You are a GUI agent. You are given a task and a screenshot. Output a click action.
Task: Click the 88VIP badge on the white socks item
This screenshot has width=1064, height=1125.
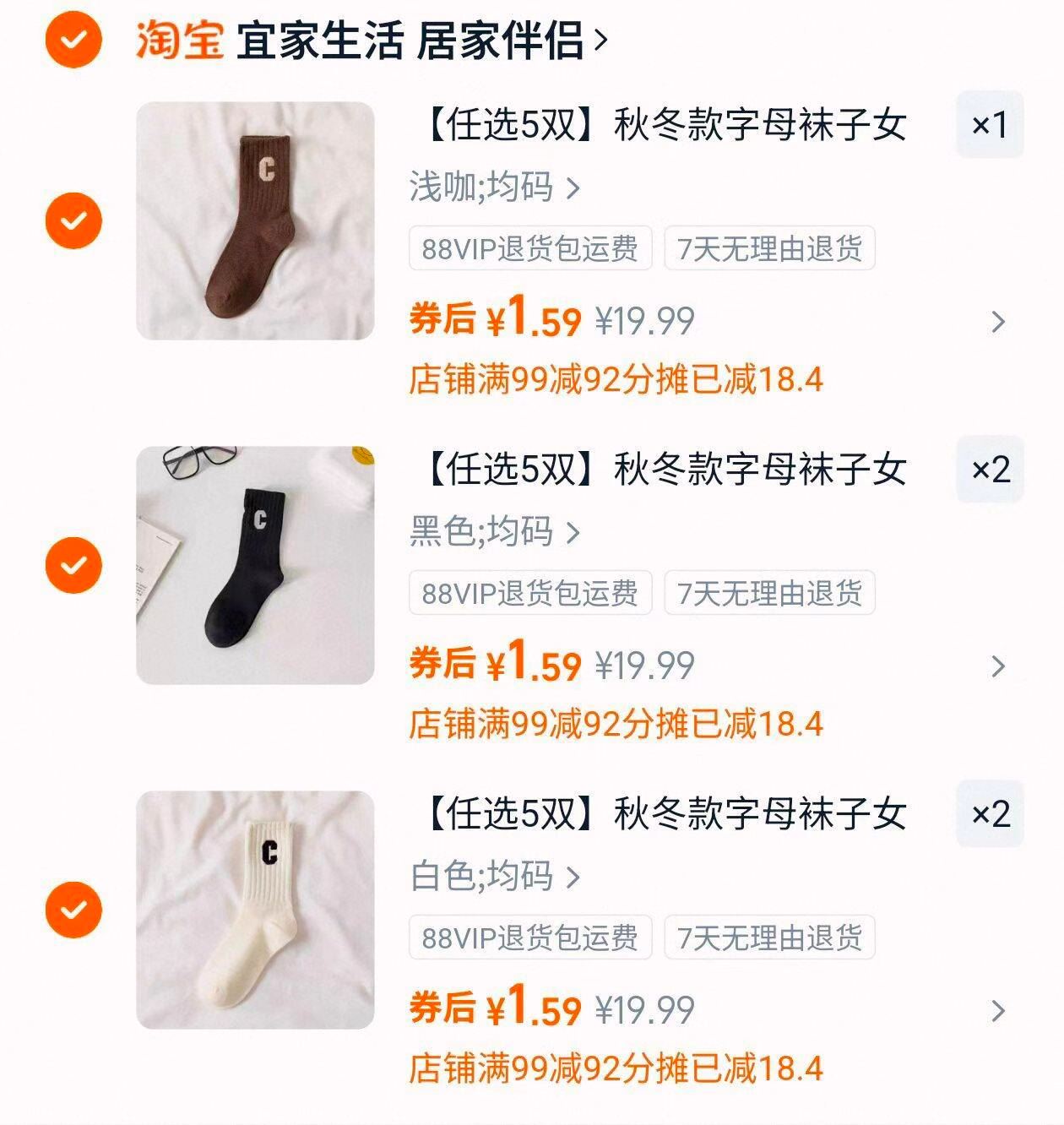[530, 936]
